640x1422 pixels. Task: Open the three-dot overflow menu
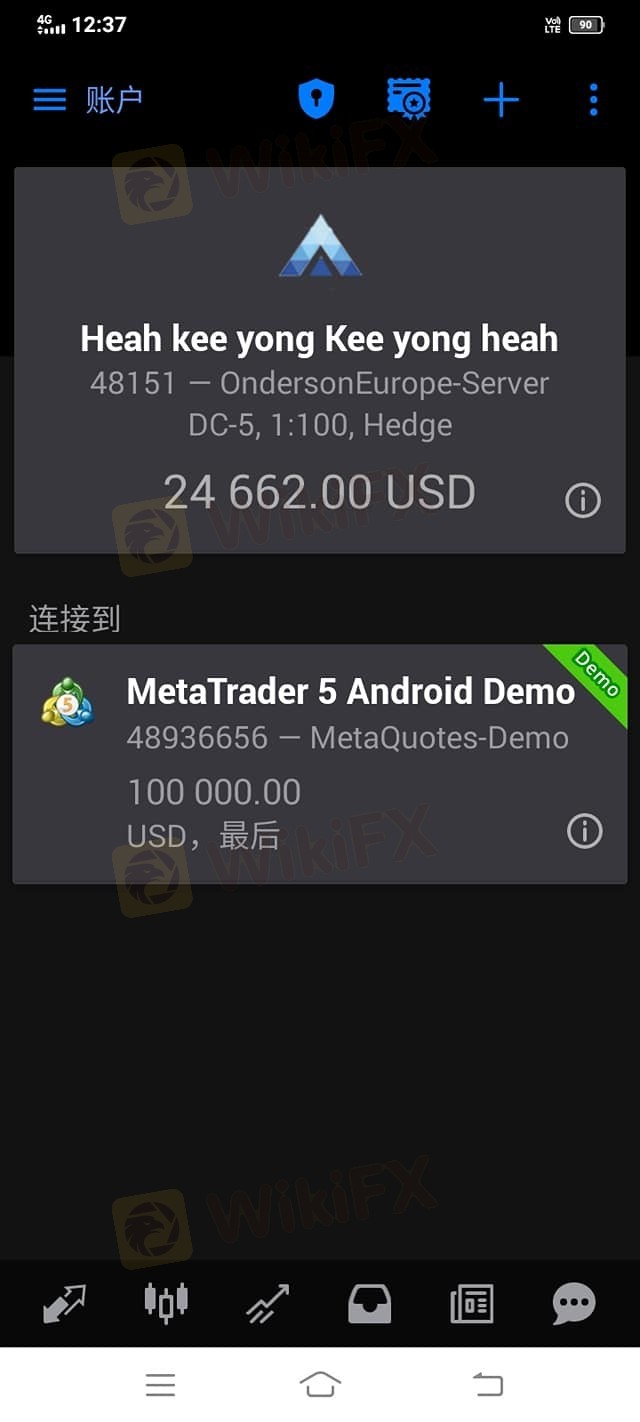(x=593, y=99)
